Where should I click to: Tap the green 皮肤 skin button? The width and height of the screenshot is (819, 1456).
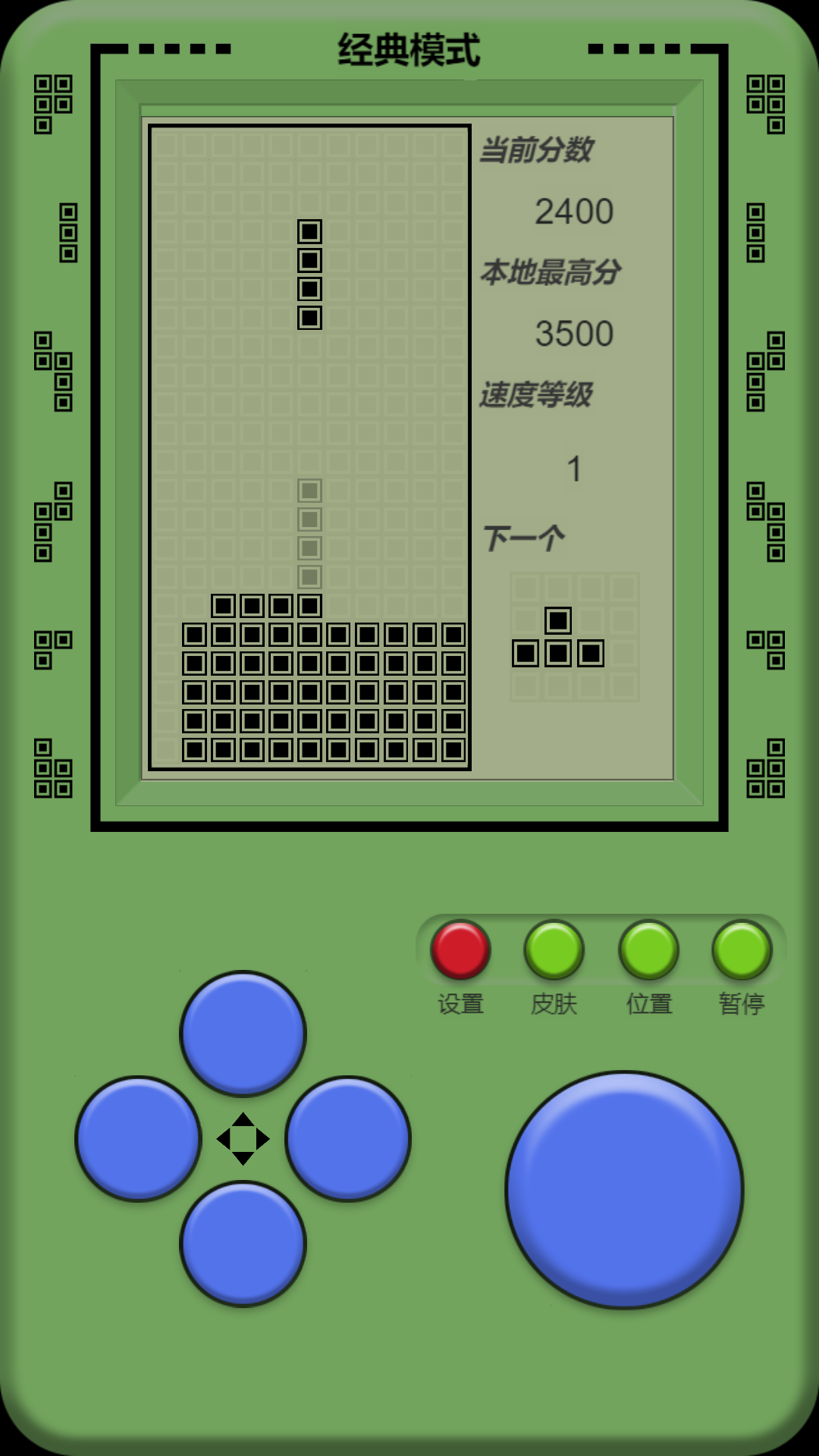554,949
